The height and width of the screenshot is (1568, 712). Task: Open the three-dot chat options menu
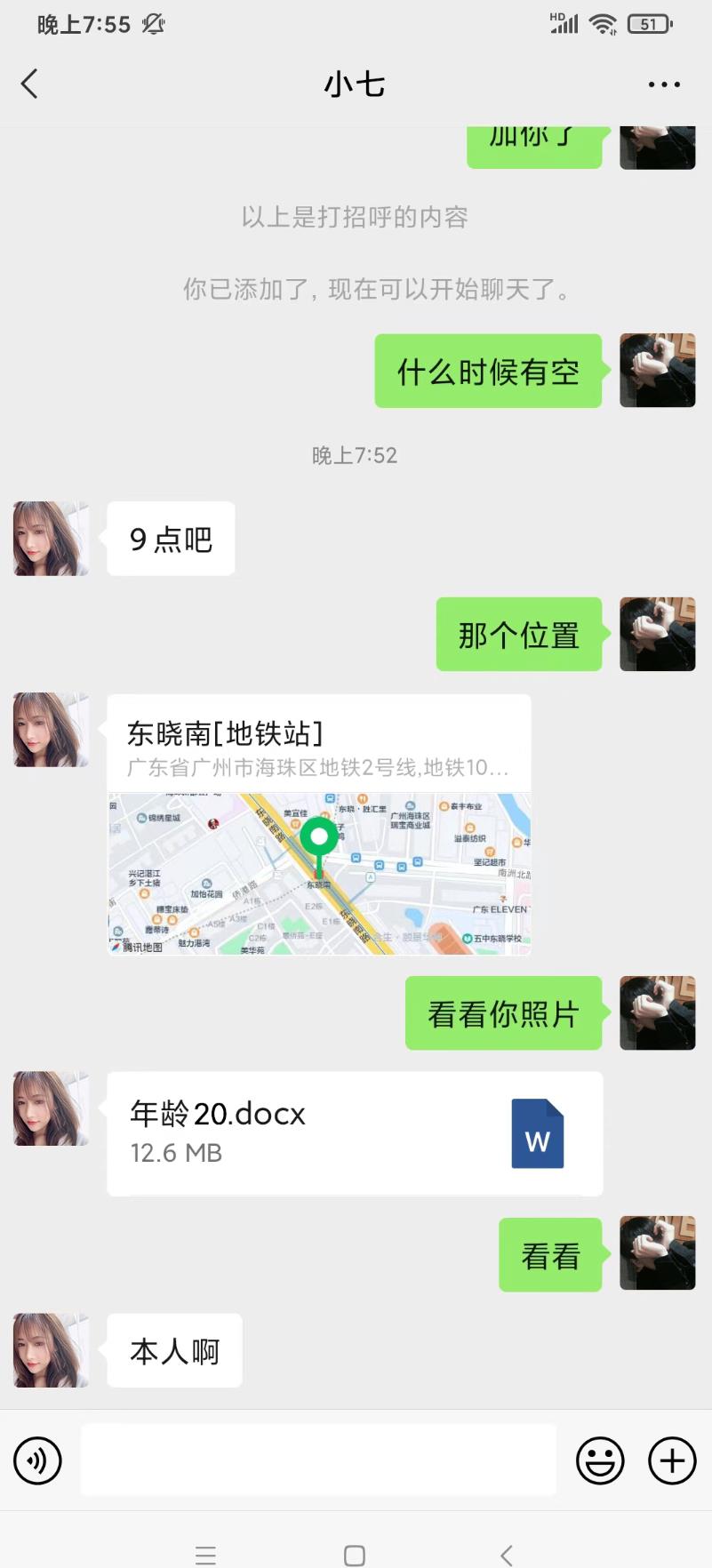point(664,84)
